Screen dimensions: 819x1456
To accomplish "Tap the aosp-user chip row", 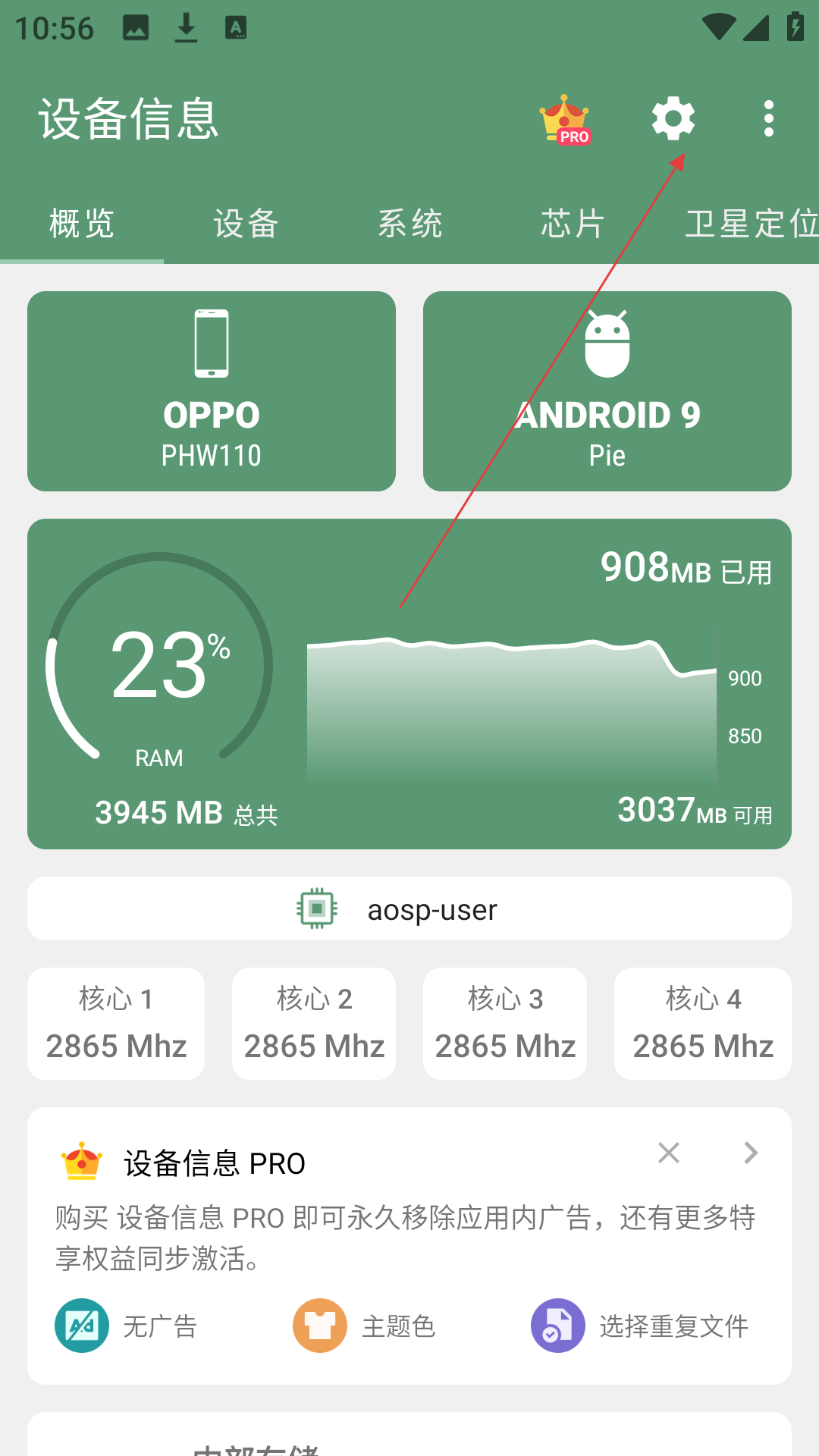I will pyautogui.click(x=409, y=908).
